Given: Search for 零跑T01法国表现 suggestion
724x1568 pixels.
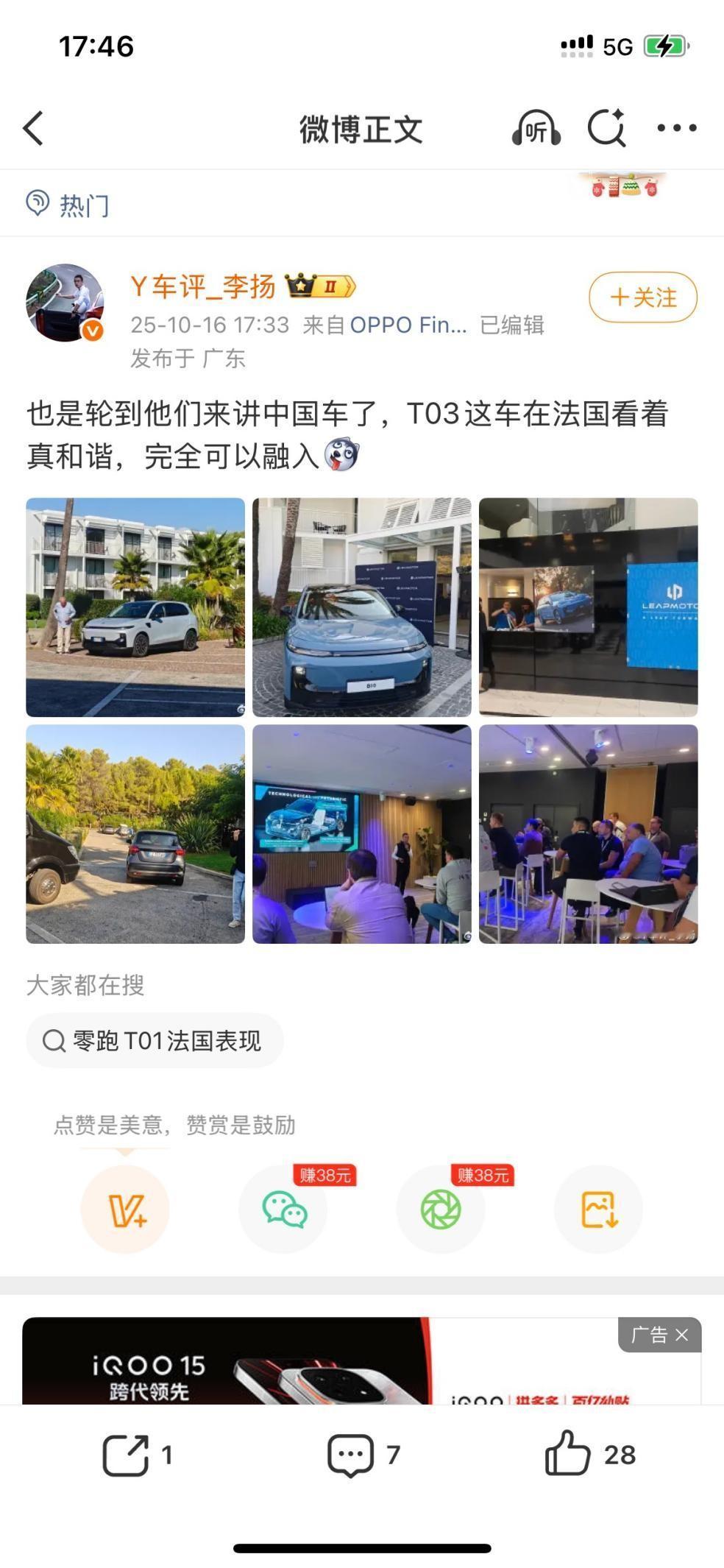Looking at the screenshot, I should tap(155, 1040).
